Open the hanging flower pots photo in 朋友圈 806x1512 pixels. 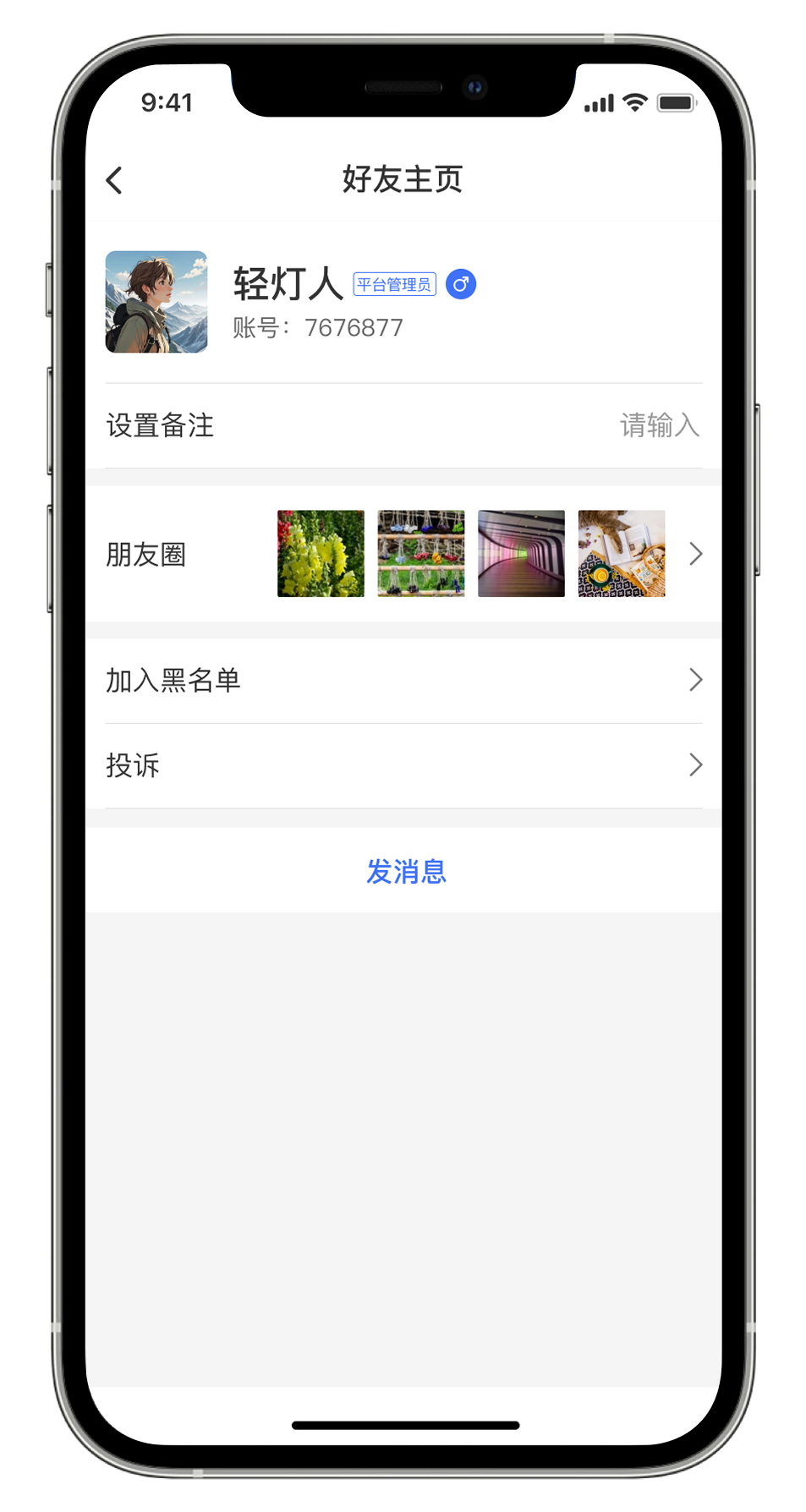(x=421, y=554)
